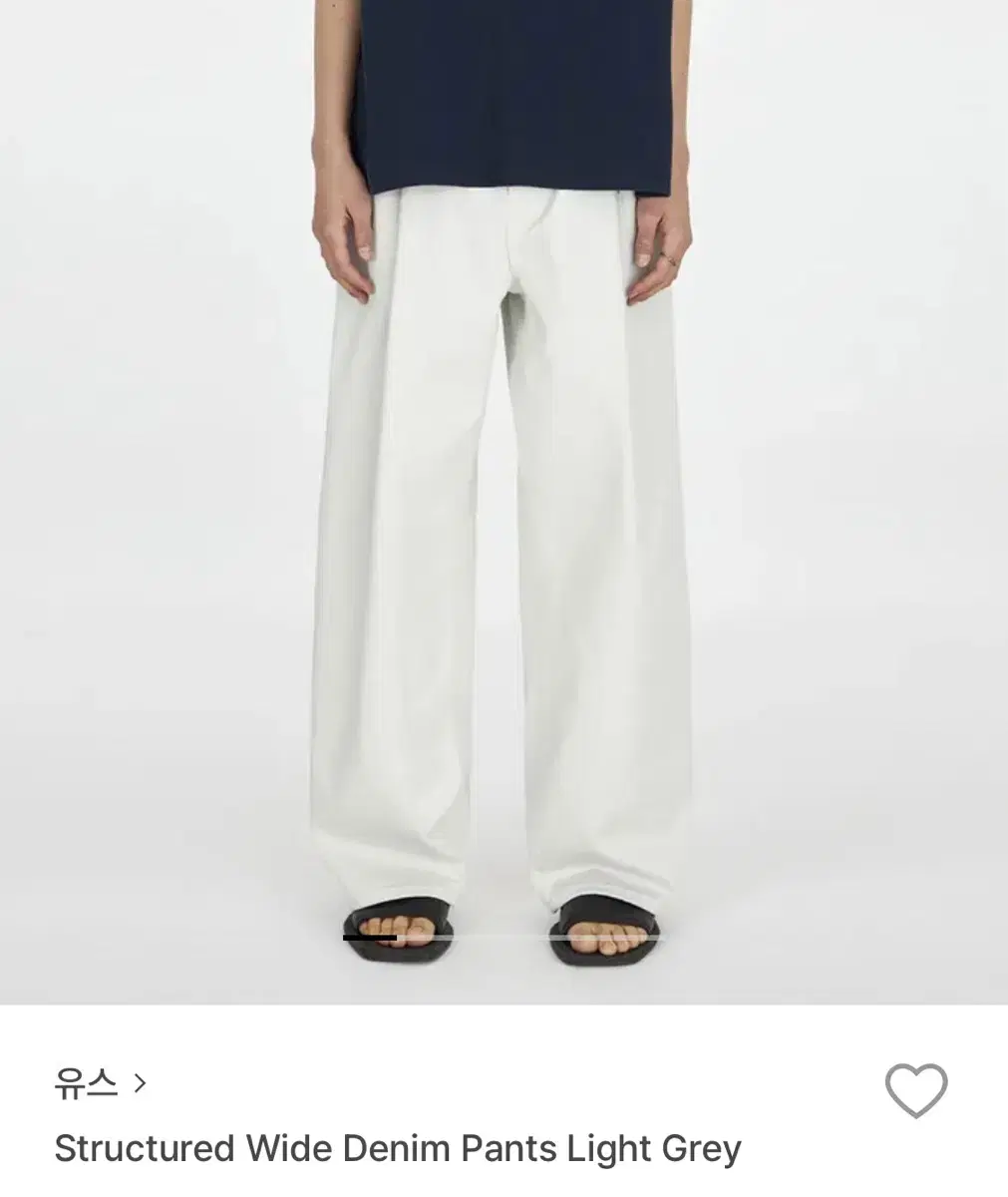Click the product title Structured Wide Denim Pants
Viewport: 1008px width, 1197px height.
point(398,1147)
